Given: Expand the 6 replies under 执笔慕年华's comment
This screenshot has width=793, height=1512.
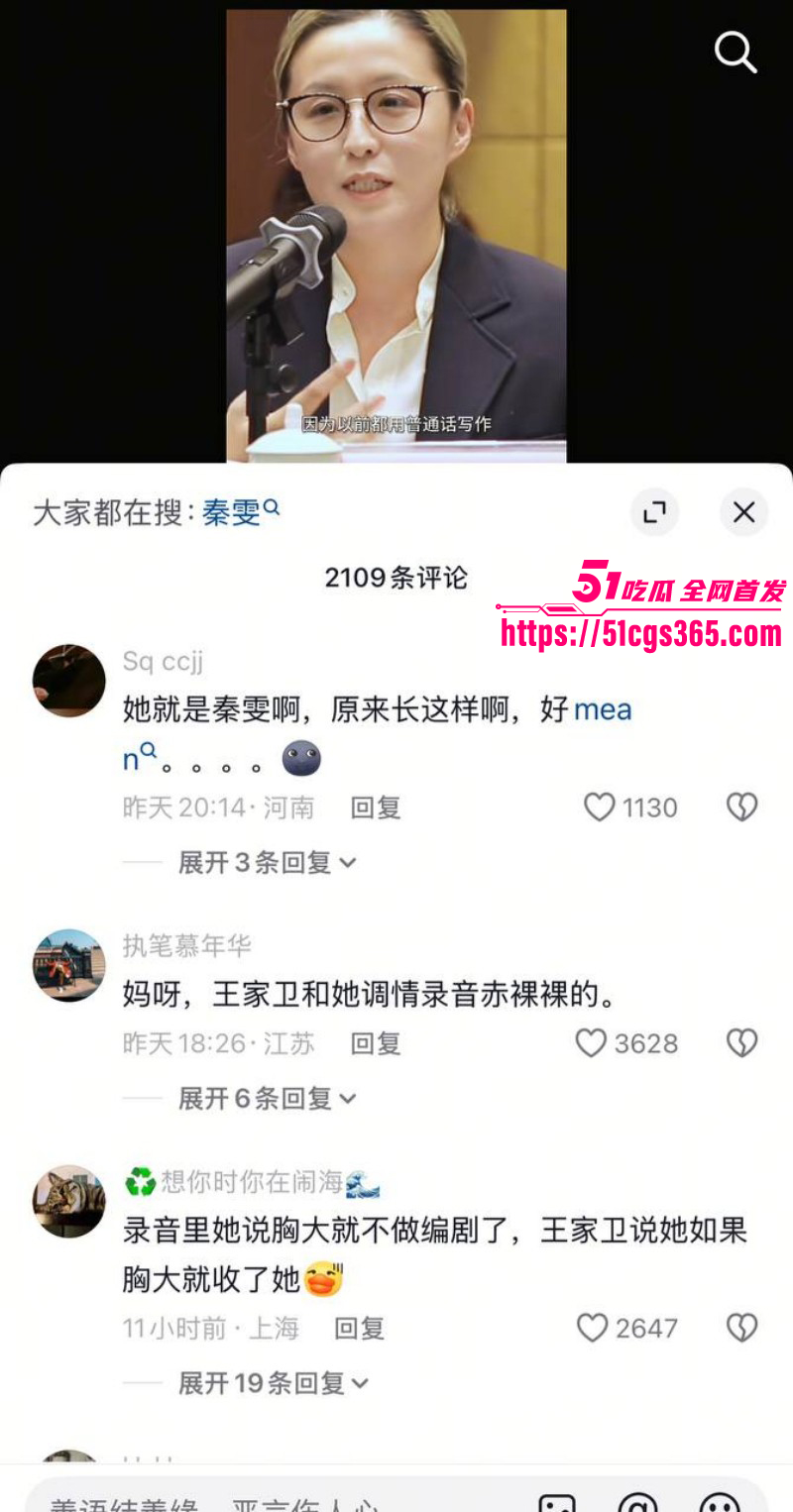Looking at the screenshot, I should [264, 1098].
